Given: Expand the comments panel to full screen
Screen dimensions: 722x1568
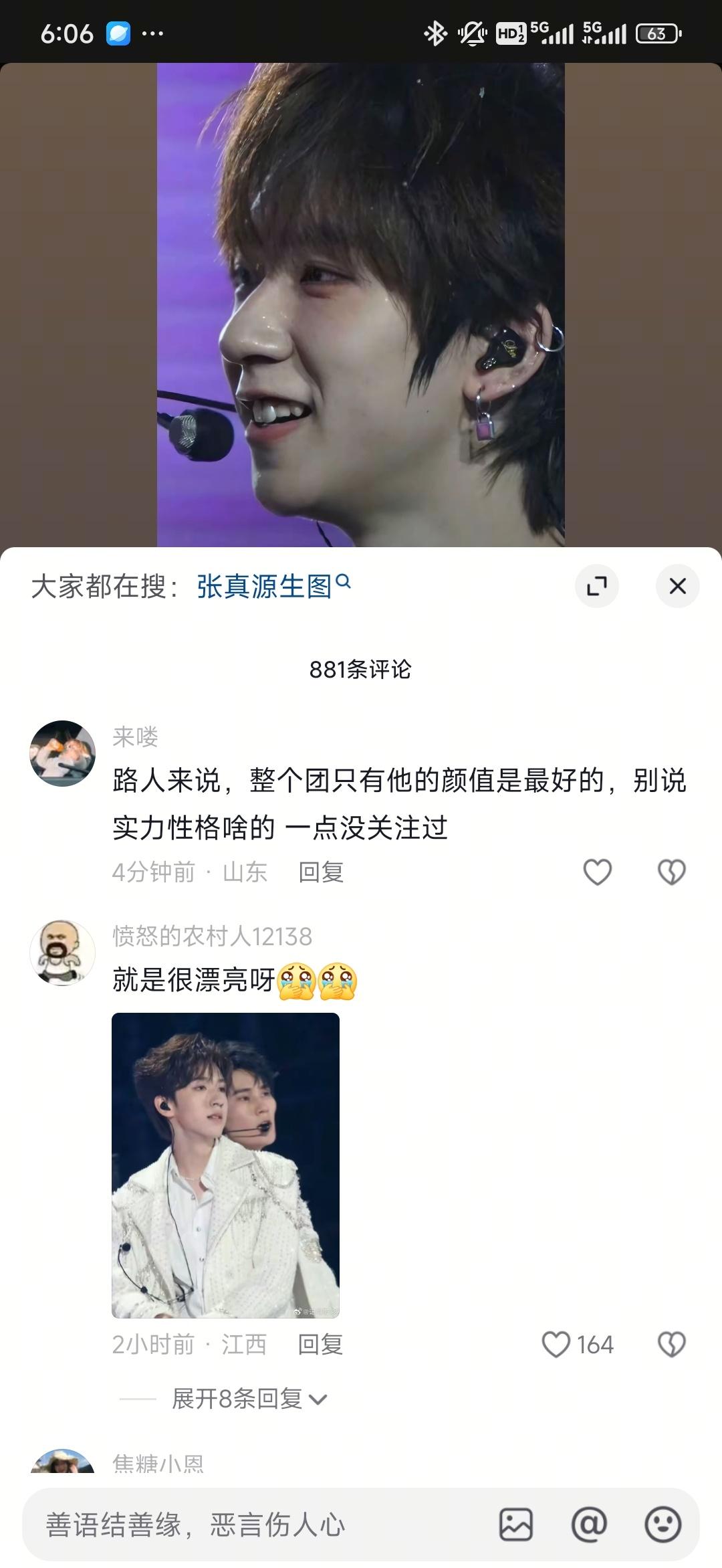Looking at the screenshot, I should 596,586.
